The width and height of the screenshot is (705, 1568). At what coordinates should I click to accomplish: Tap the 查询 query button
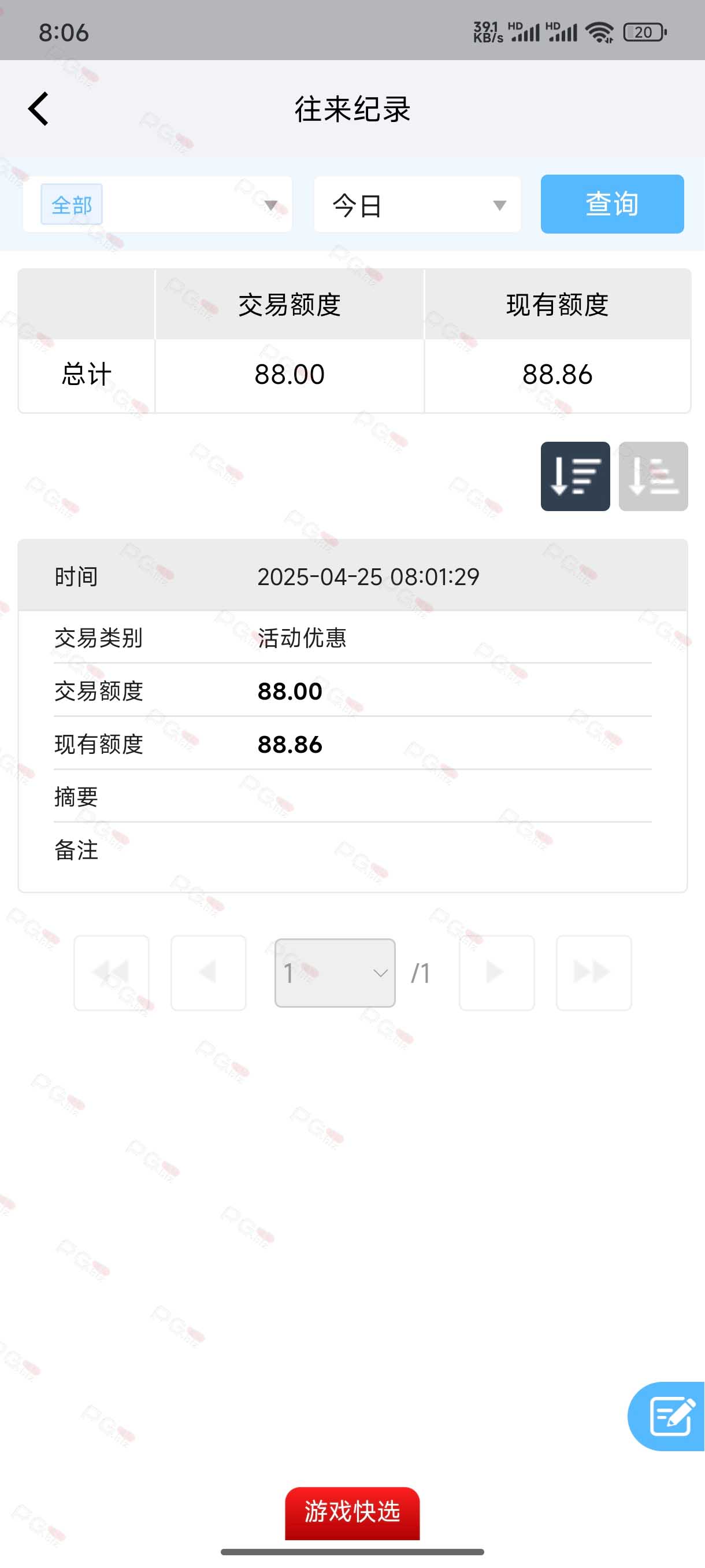coord(612,204)
